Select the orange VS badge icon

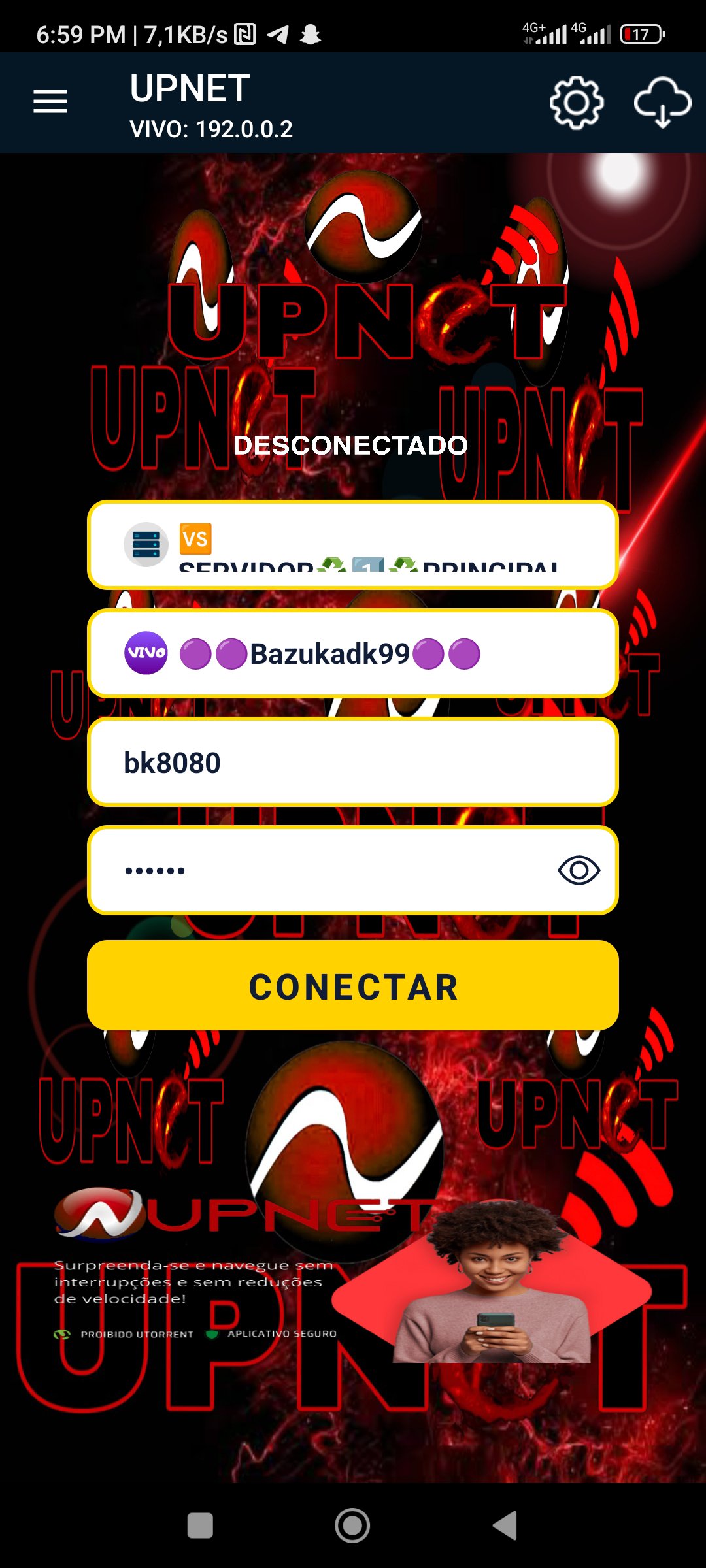pyautogui.click(x=196, y=537)
